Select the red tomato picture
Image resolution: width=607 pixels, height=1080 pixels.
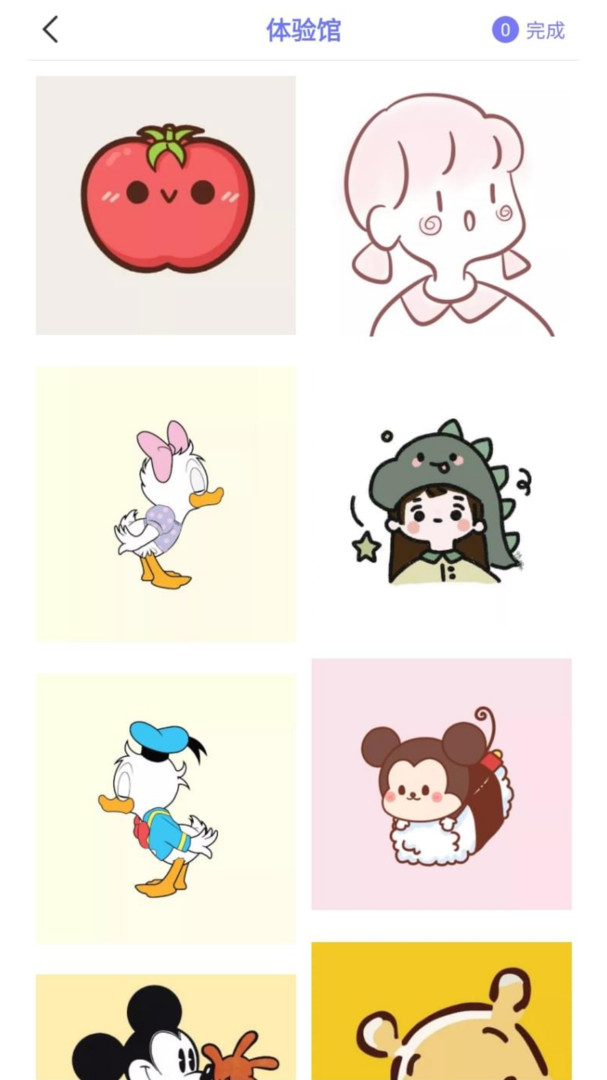[166, 205]
